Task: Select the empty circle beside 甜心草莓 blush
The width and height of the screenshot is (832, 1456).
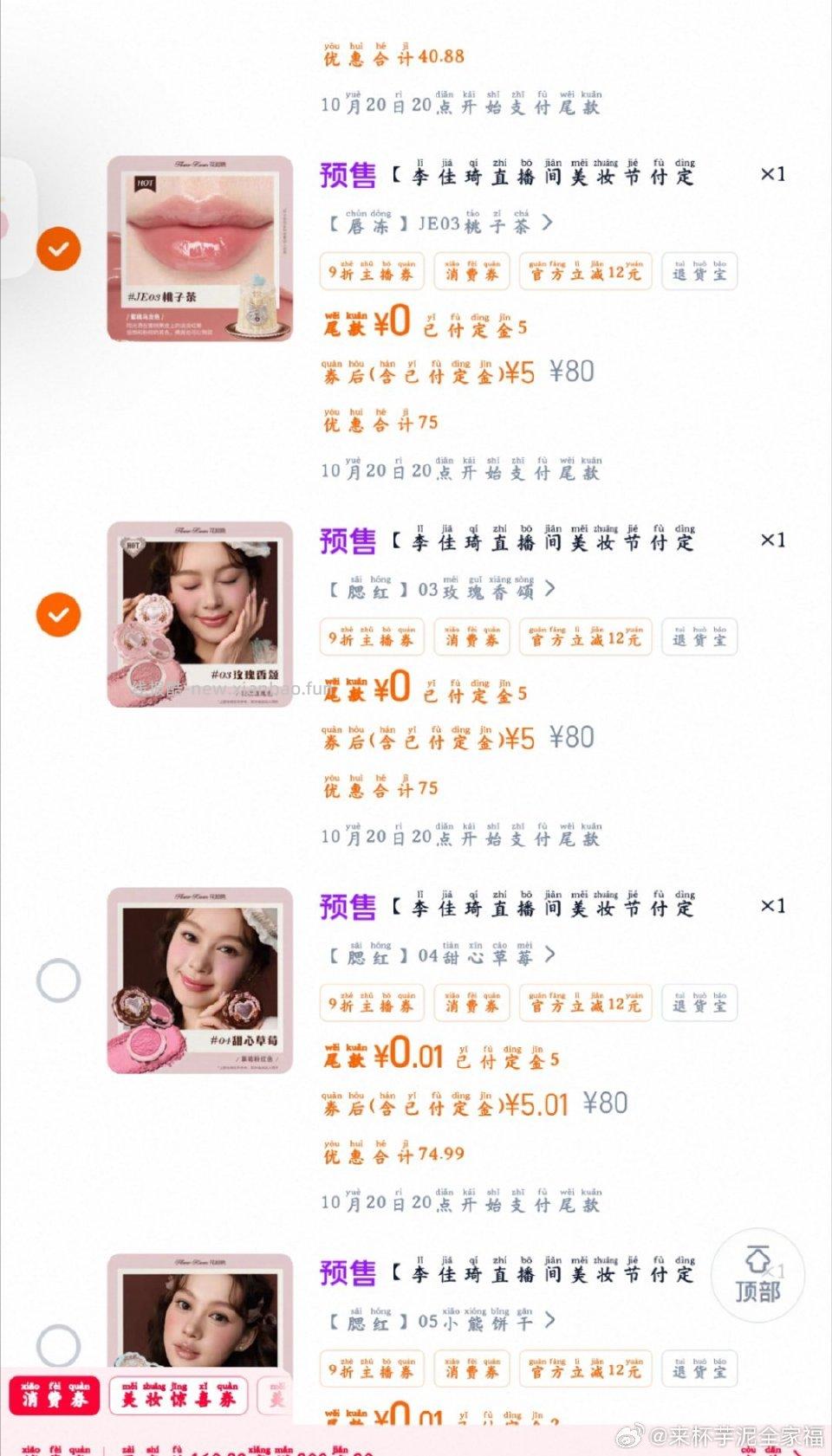Action: point(58,981)
